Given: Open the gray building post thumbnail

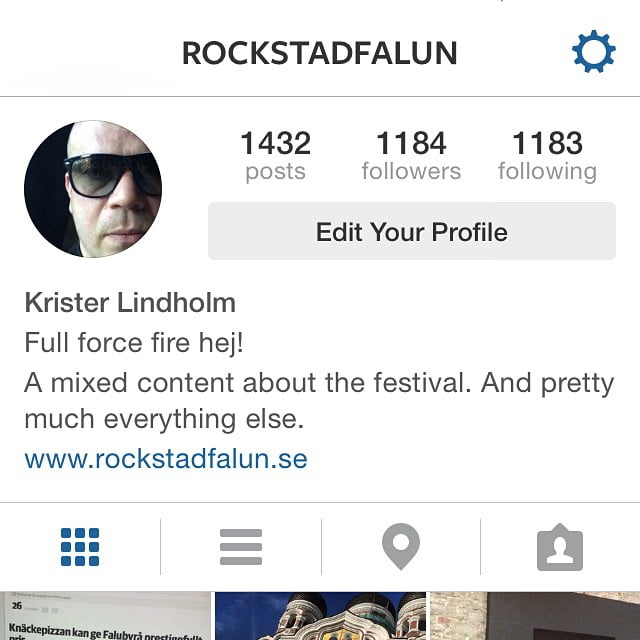Looking at the screenshot, I should pos(535,616).
